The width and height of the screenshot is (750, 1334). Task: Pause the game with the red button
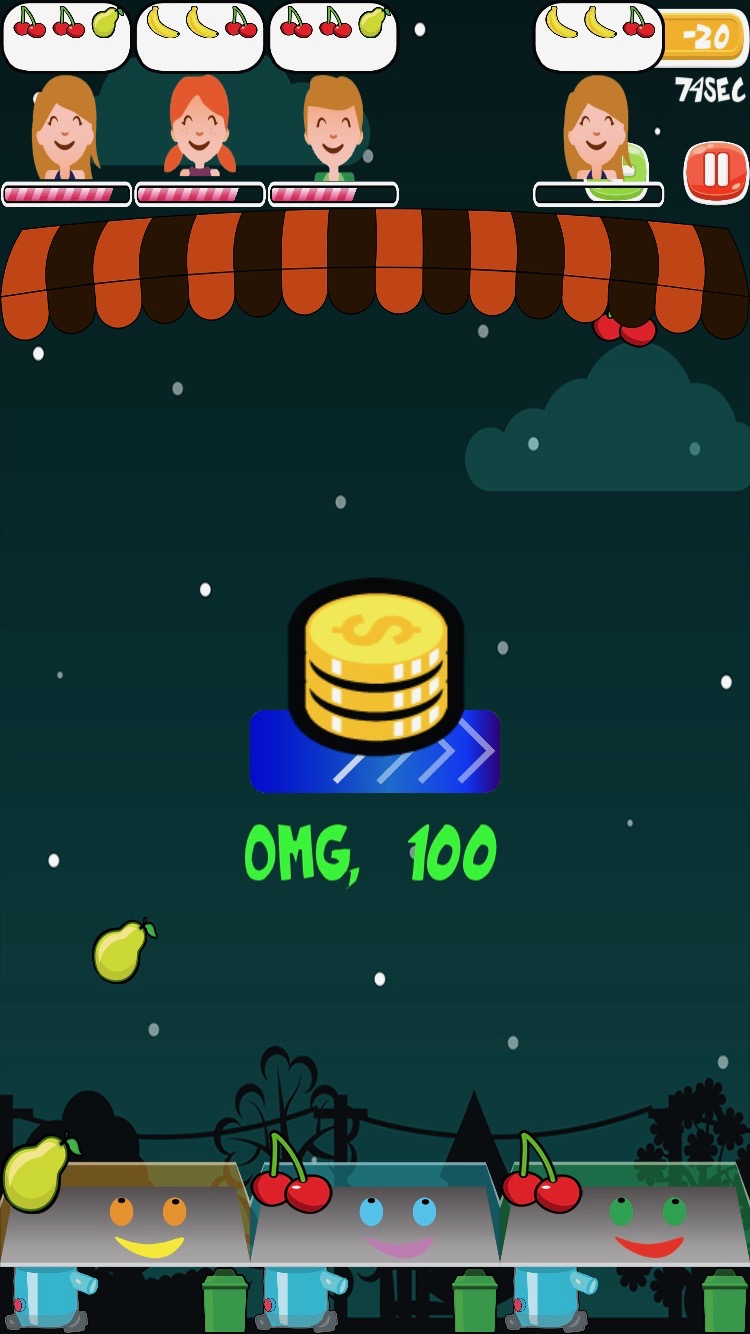coord(716,172)
